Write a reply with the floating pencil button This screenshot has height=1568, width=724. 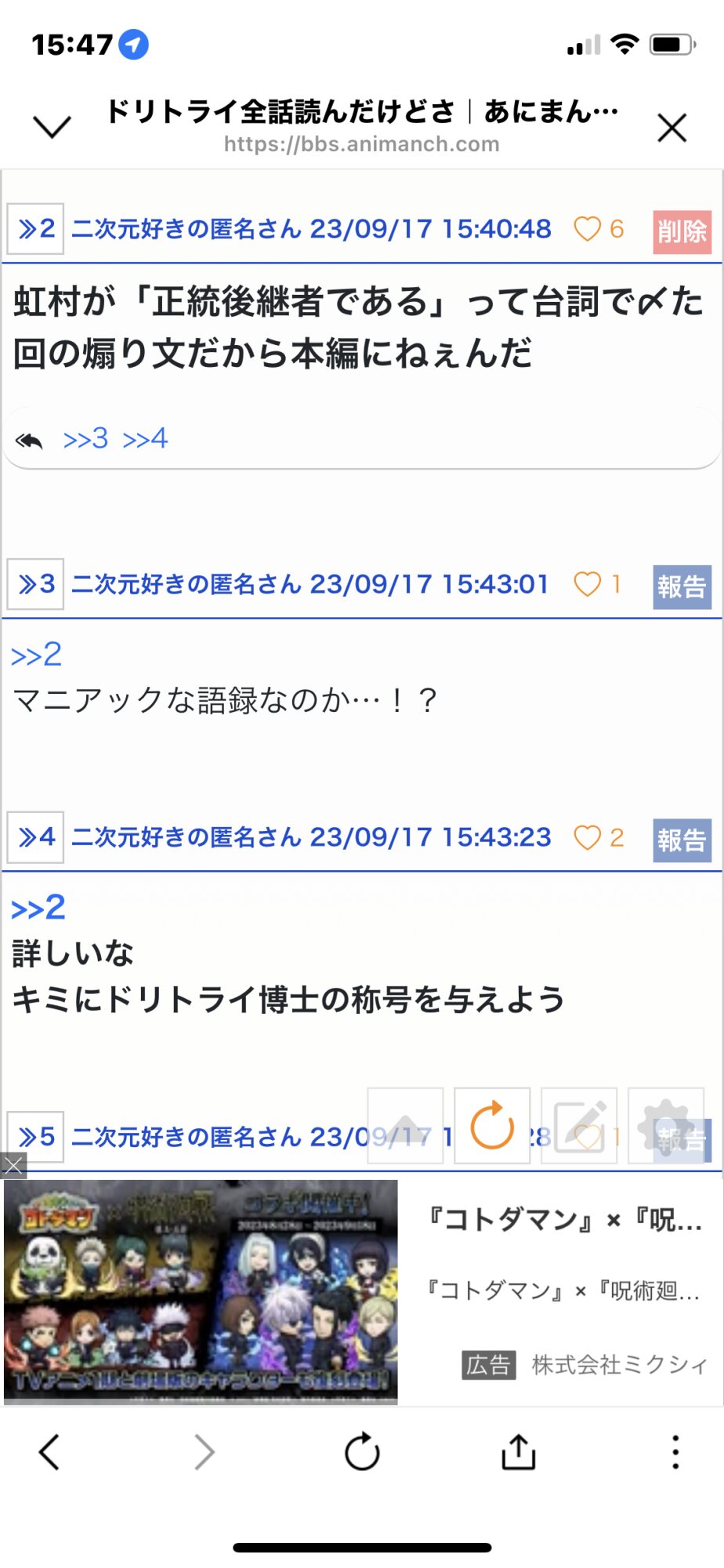(579, 1125)
